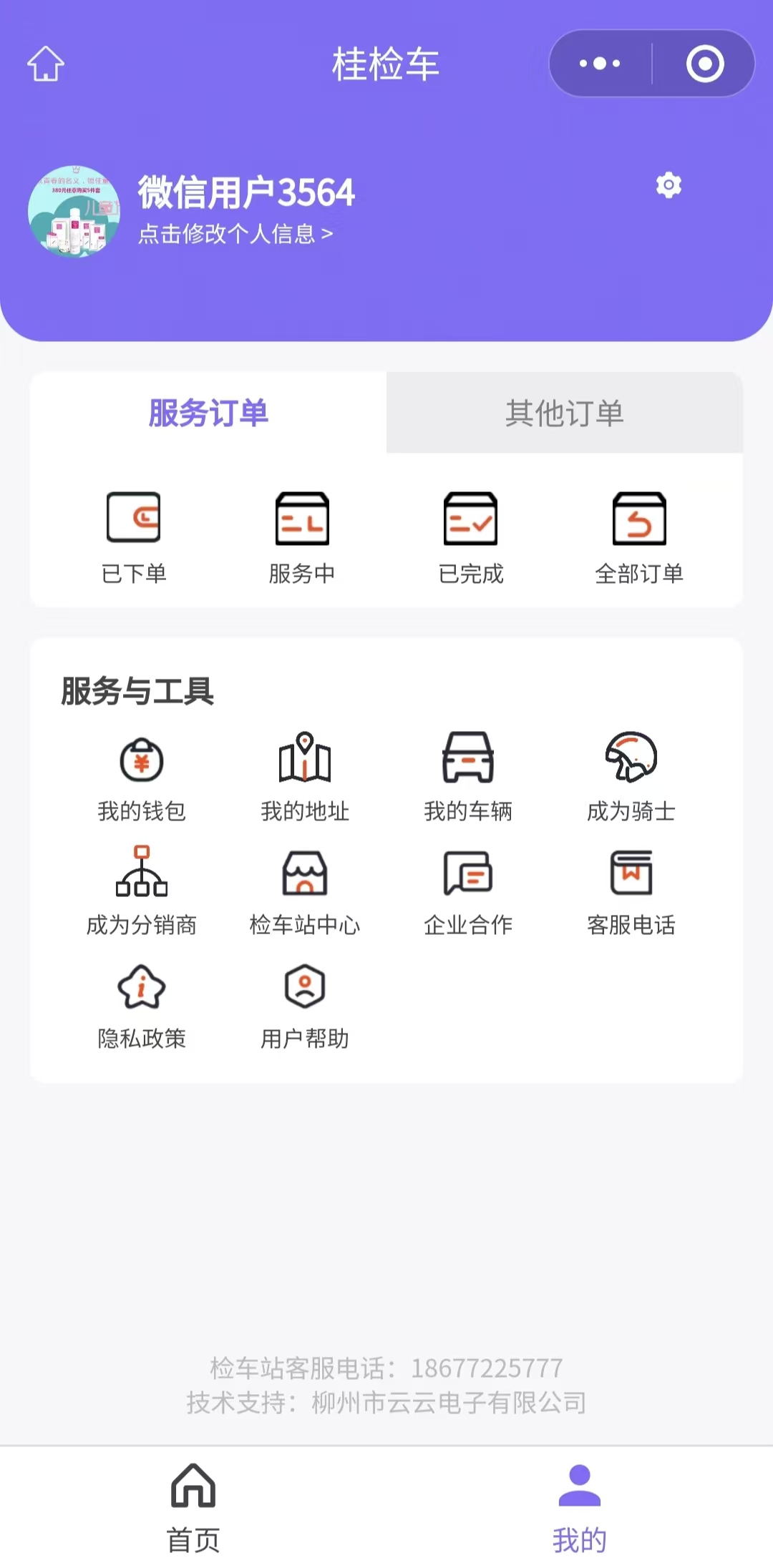773x1568 pixels.
Task: Open 我的钱包
Action: tap(142, 778)
